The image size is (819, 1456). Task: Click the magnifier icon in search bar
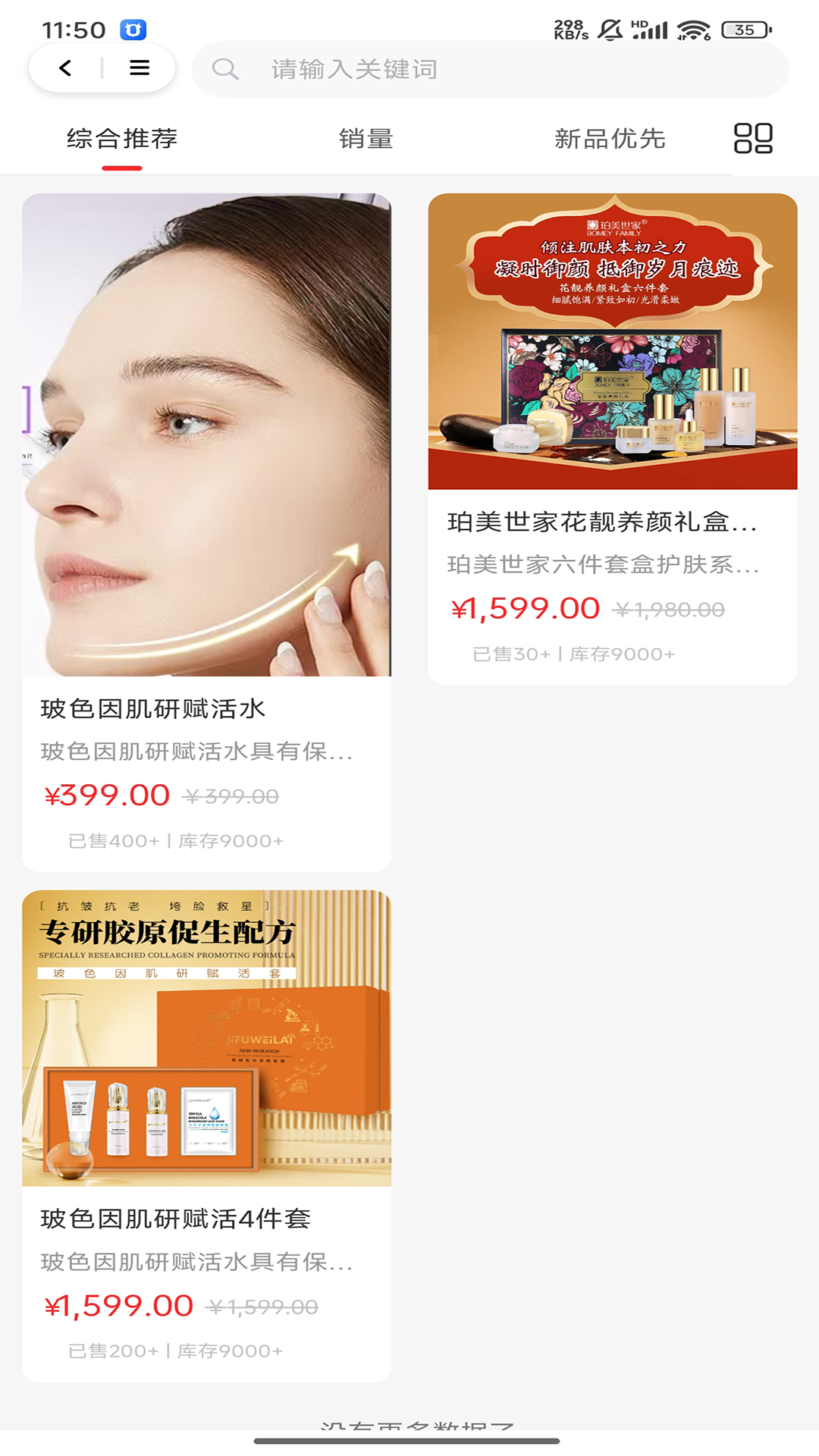(225, 69)
